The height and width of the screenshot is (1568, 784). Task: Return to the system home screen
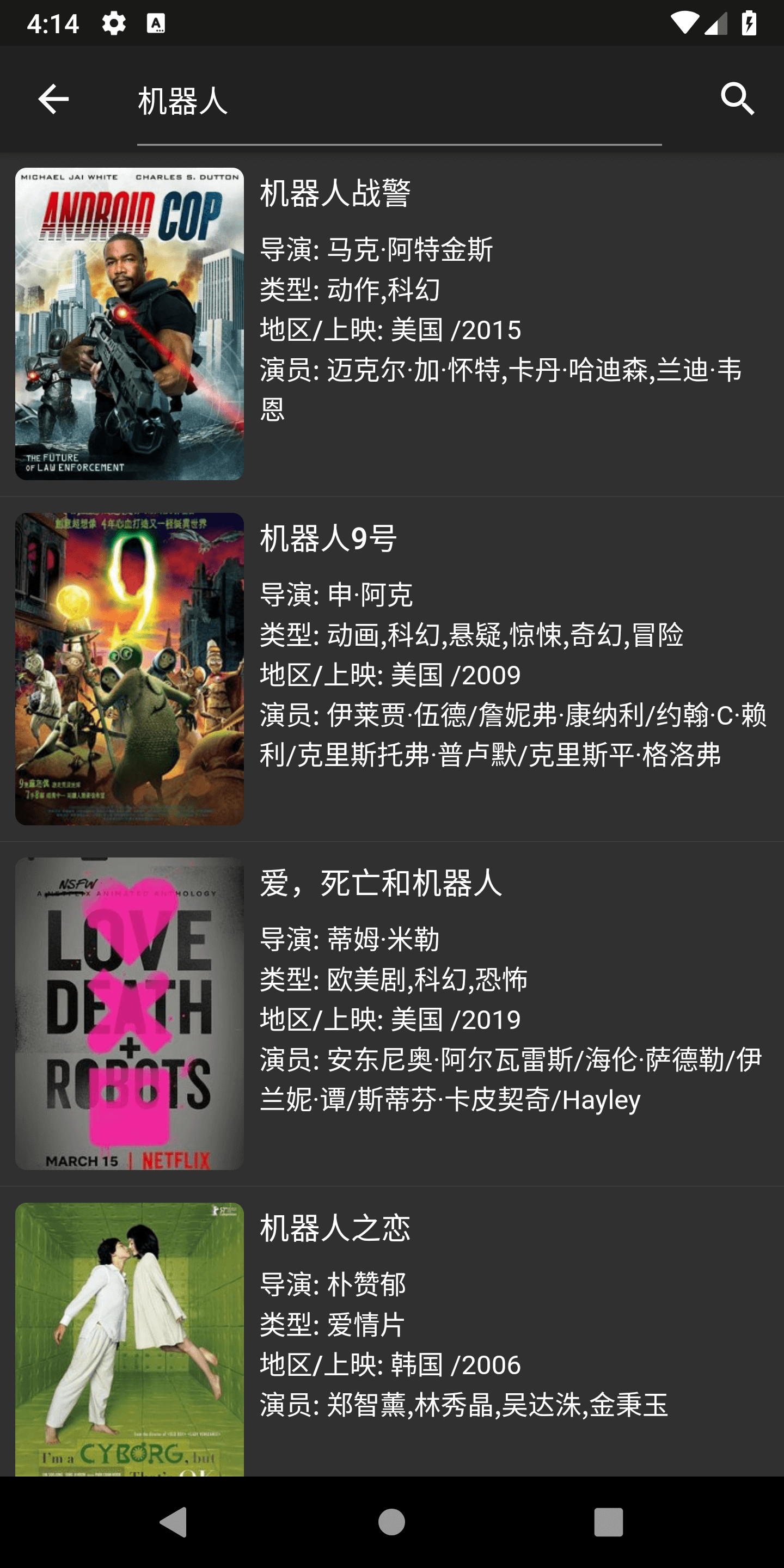pyautogui.click(x=391, y=1522)
